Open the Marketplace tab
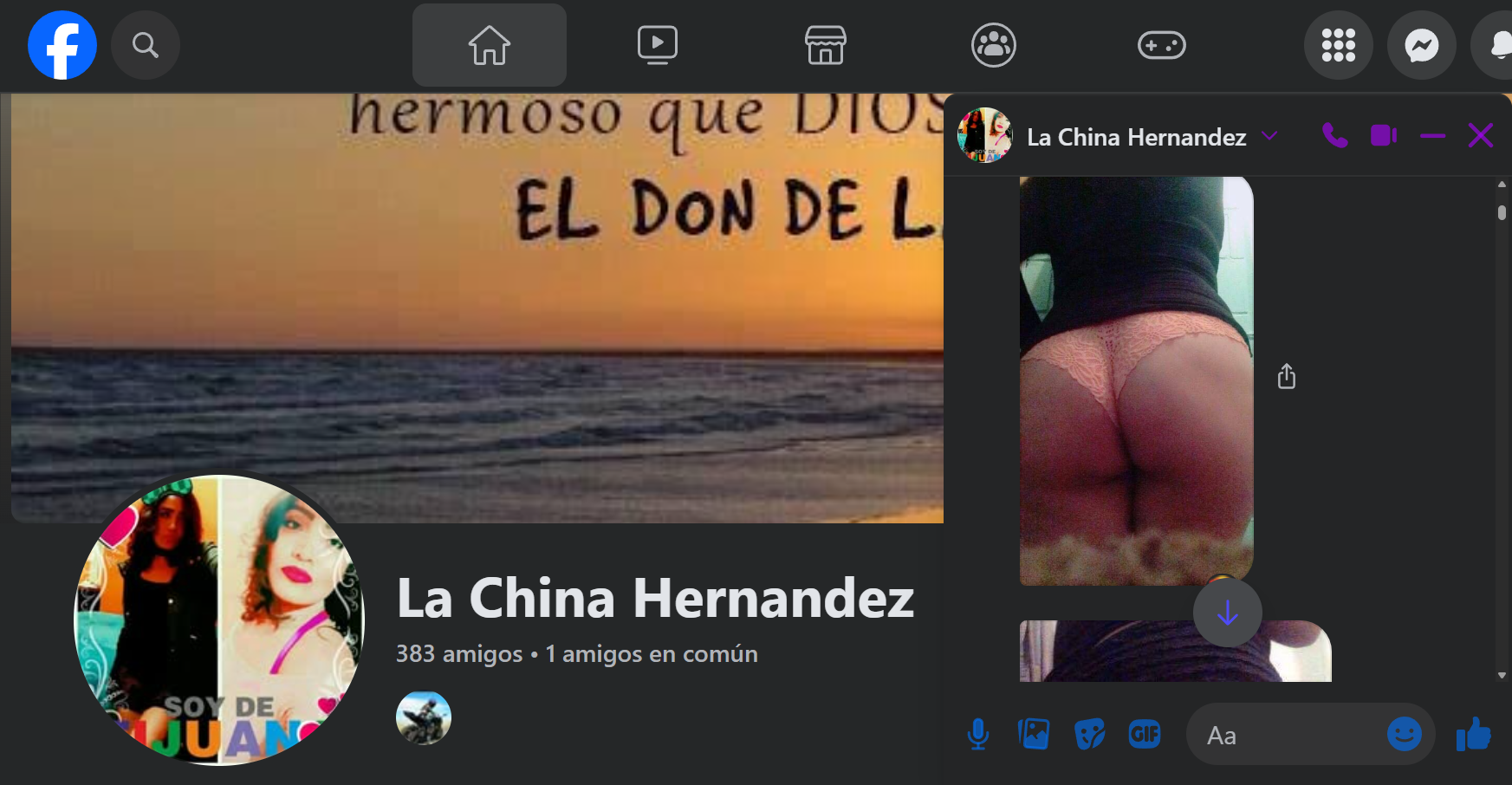 [x=825, y=45]
